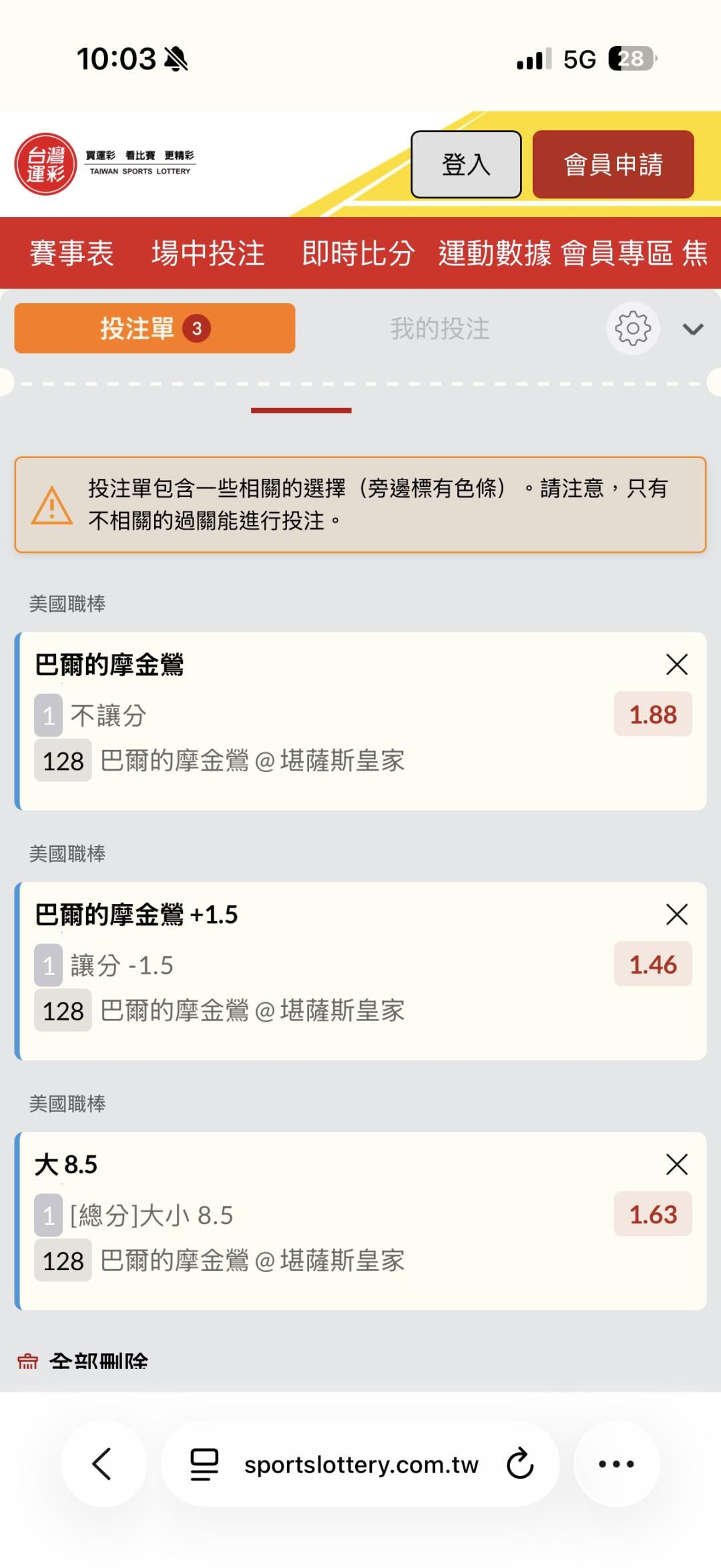Reload the page
Screen dimensions: 721x1568
519,1464
